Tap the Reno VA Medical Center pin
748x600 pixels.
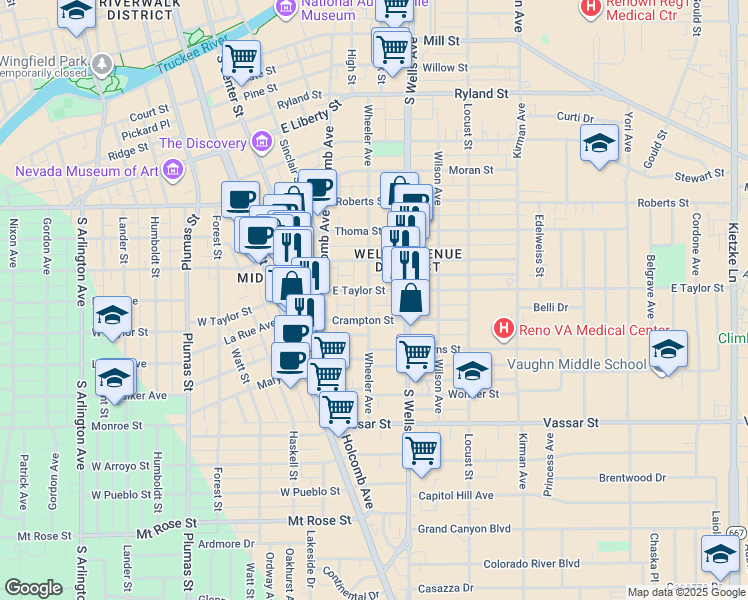504,329
